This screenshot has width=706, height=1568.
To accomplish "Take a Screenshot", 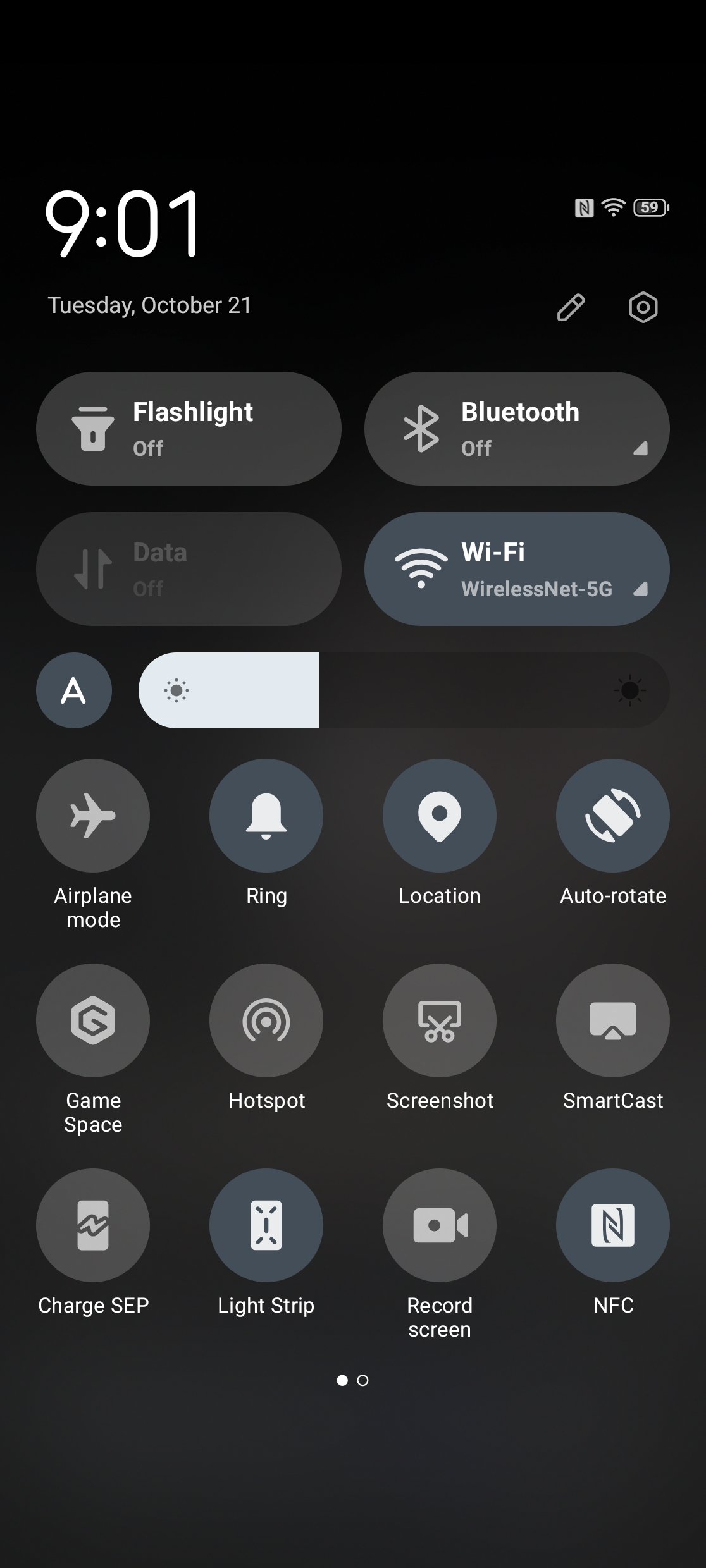I will pyautogui.click(x=440, y=1020).
